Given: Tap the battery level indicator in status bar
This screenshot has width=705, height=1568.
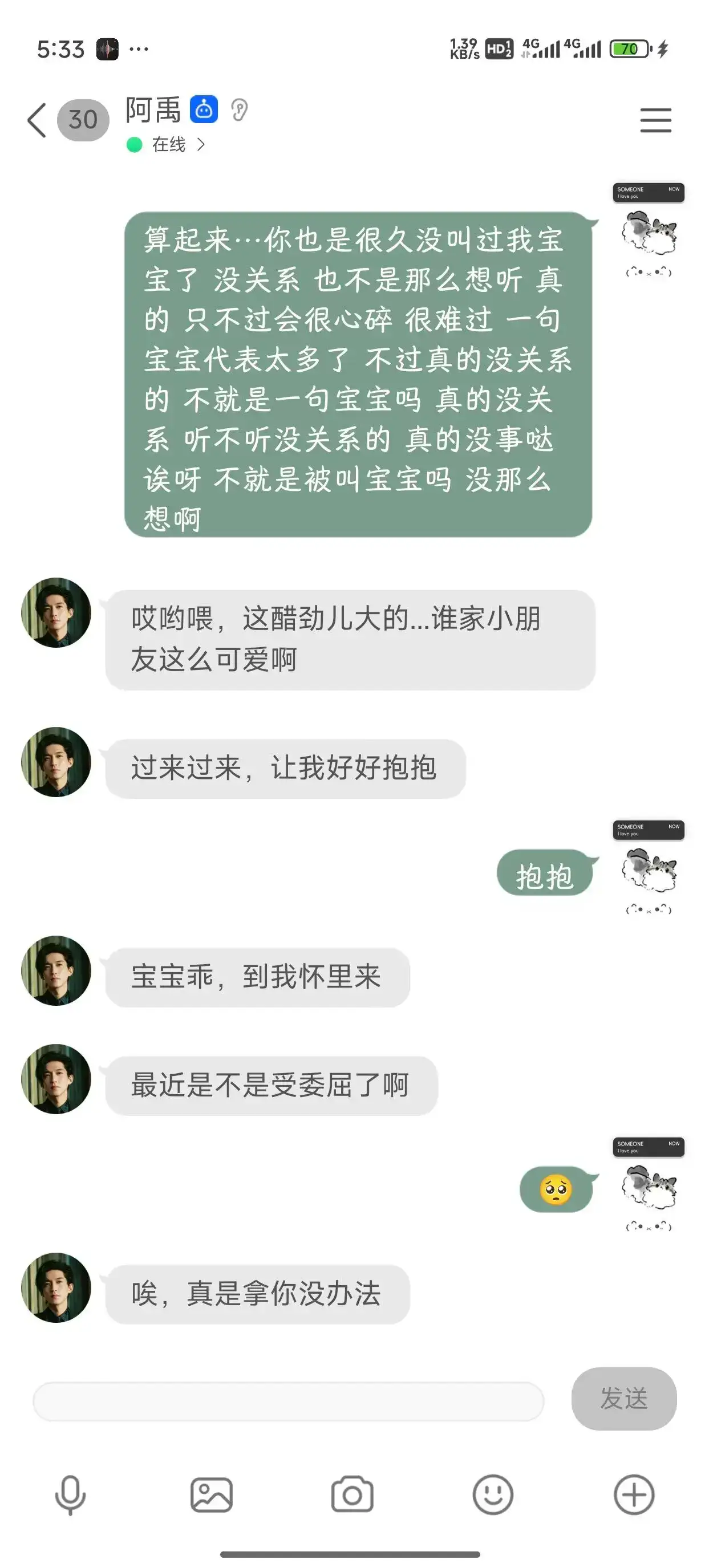Looking at the screenshot, I should tap(631, 47).
